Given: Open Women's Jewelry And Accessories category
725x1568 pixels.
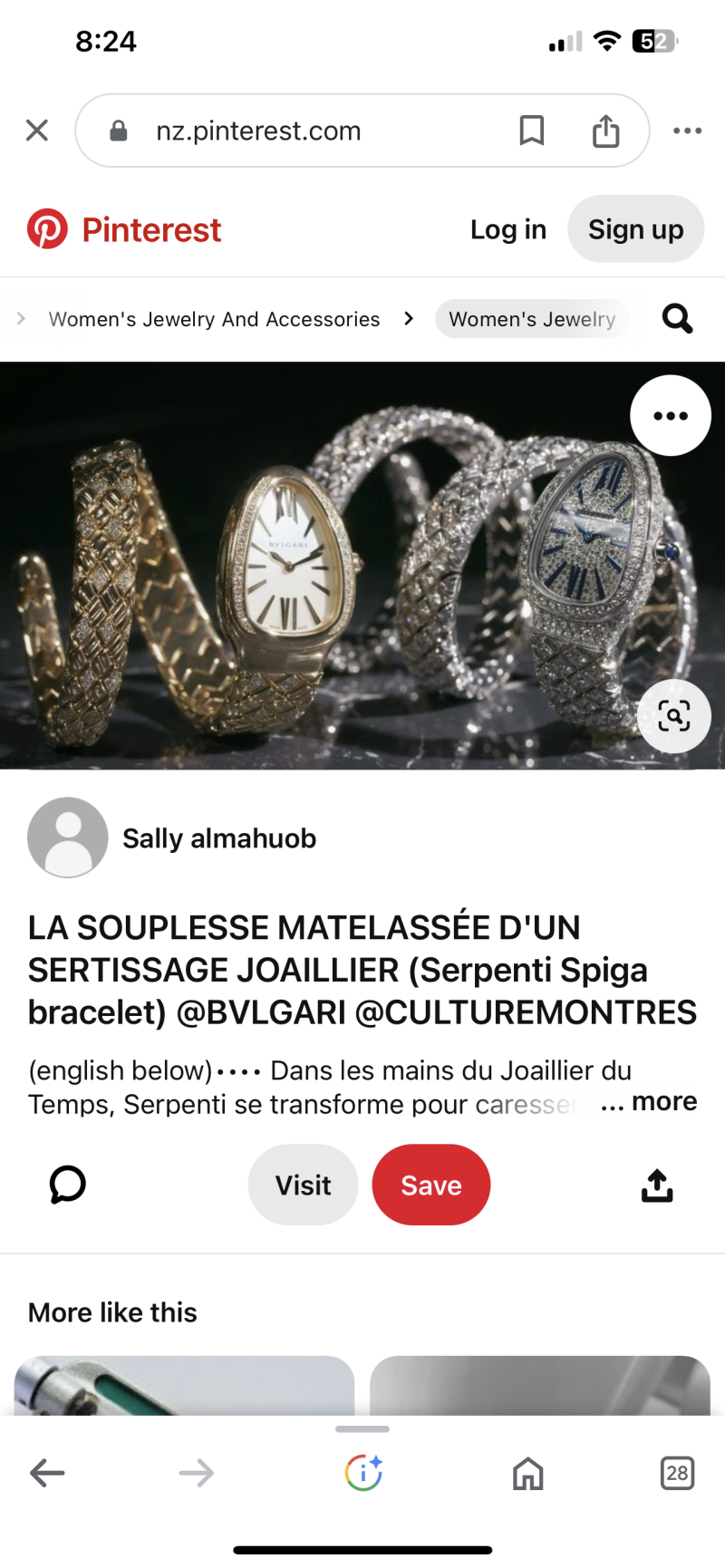Looking at the screenshot, I should 214,319.
